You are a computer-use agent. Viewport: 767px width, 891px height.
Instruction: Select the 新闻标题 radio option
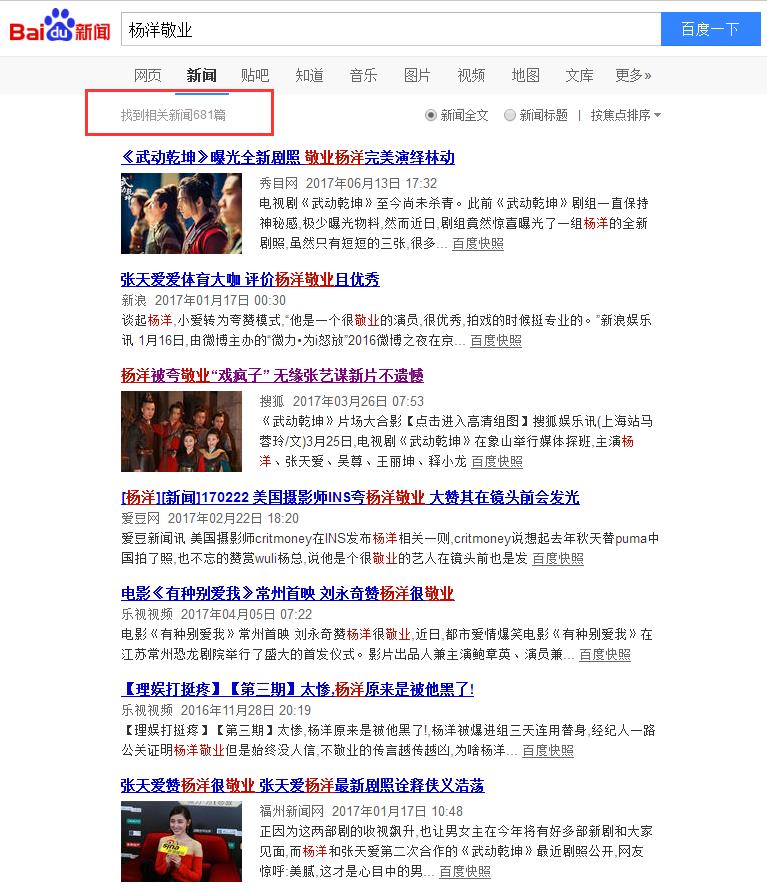pos(511,115)
